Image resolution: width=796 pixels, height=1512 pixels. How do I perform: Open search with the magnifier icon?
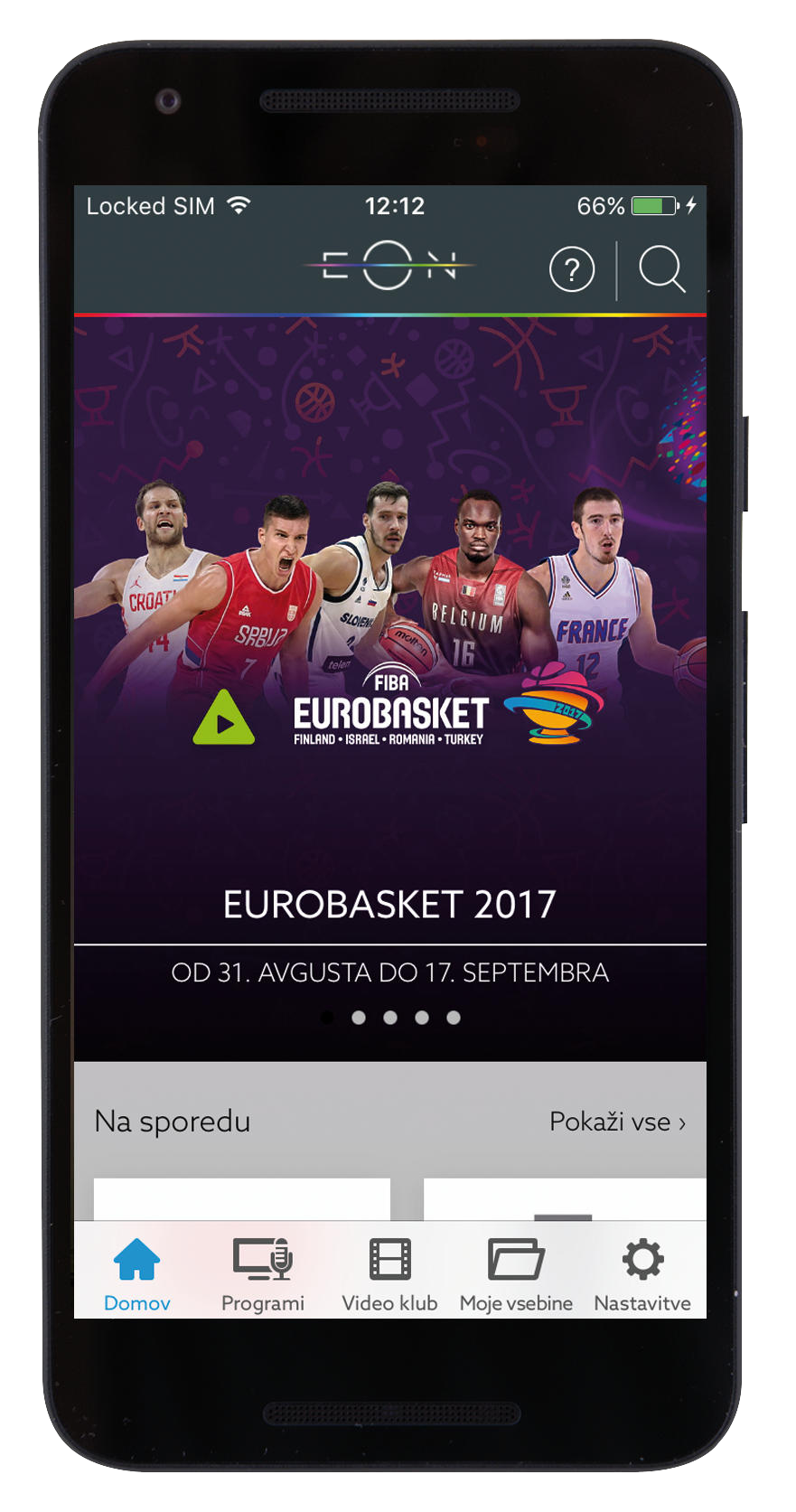point(661,269)
